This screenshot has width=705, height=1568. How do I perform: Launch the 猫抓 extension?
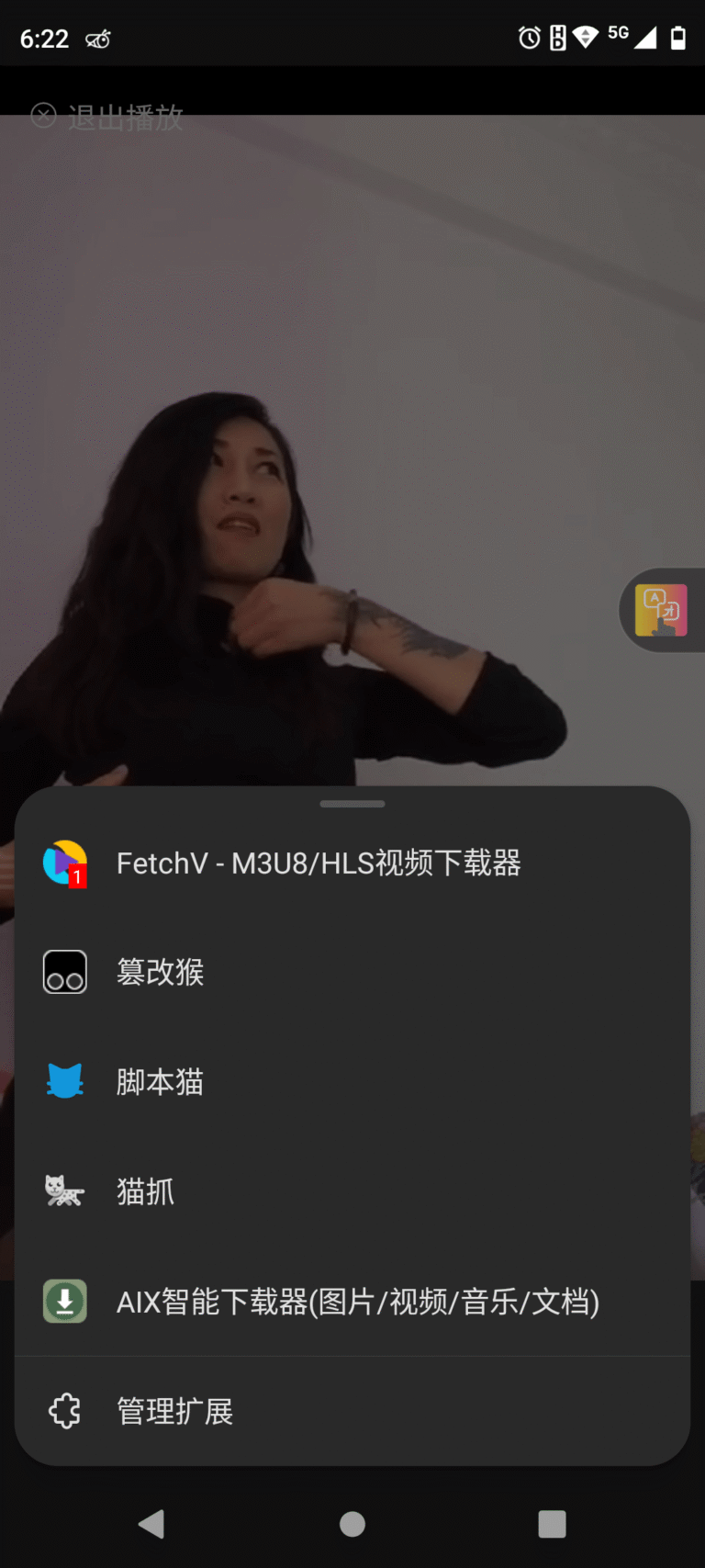pyautogui.click(x=145, y=1191)
